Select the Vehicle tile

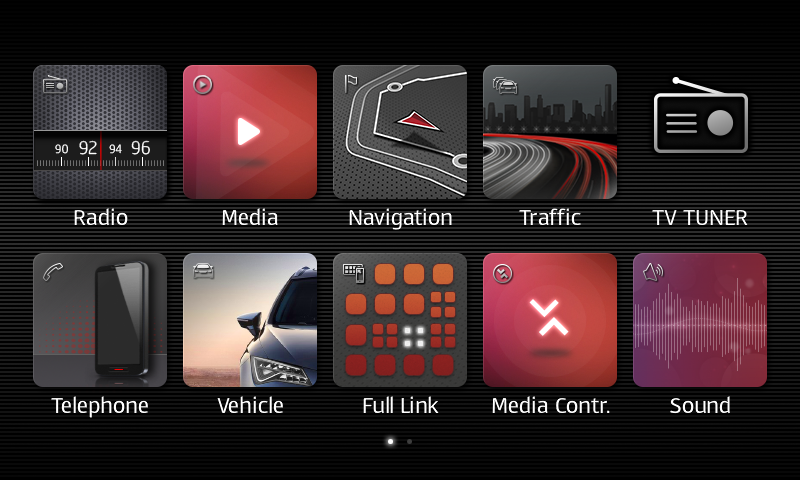[x=250, y=320]
